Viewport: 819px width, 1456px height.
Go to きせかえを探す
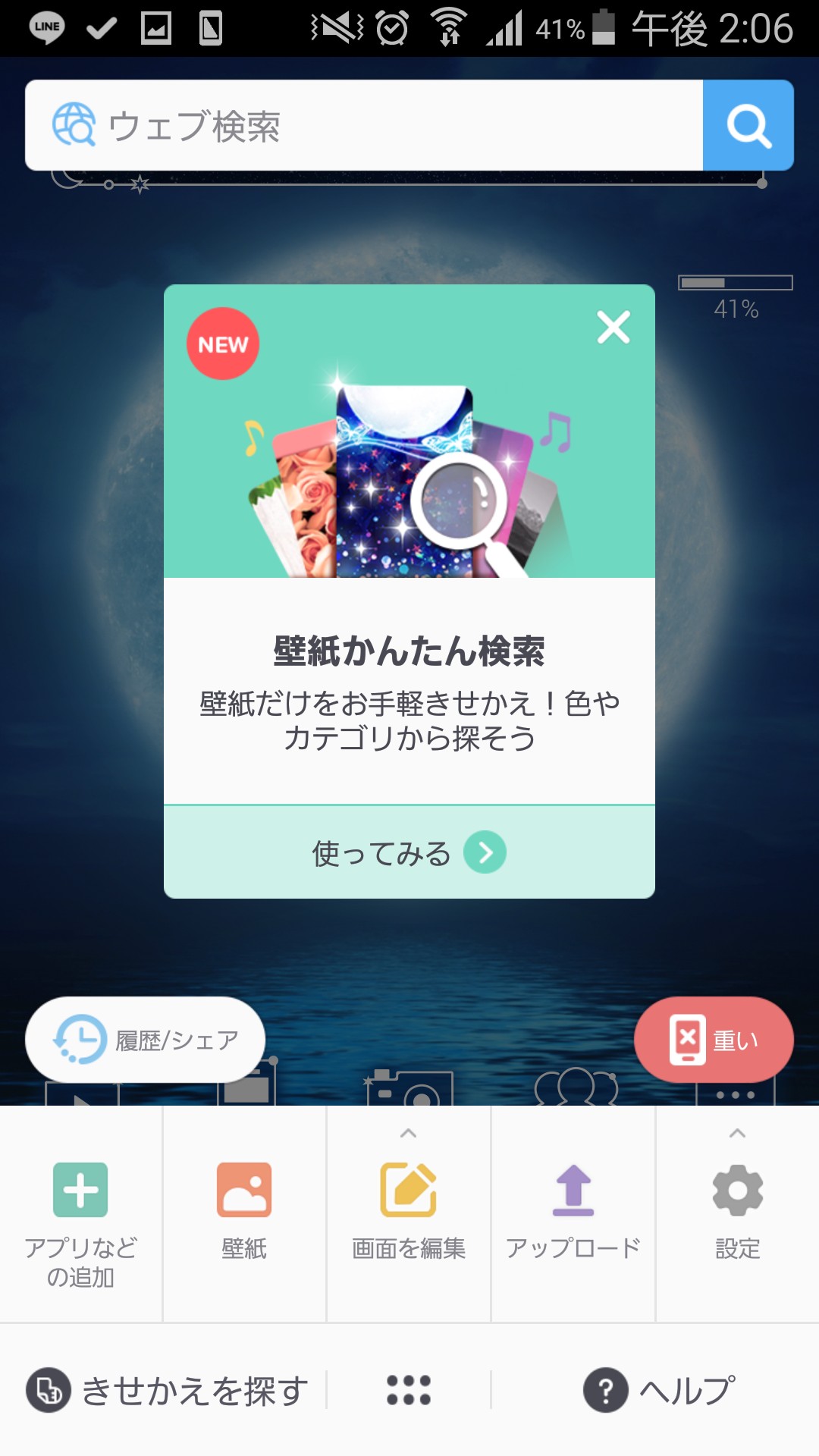pos(168,1391)
